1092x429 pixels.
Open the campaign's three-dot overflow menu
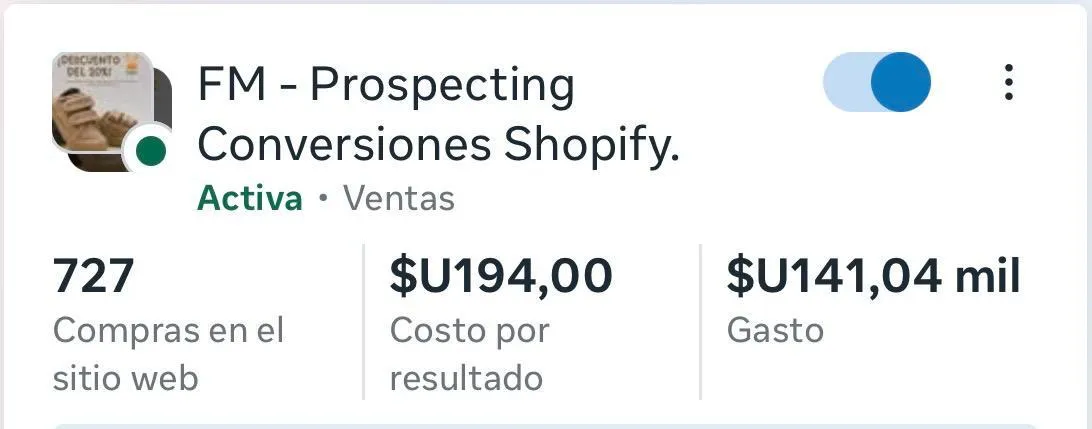(x=1008, y=82)
